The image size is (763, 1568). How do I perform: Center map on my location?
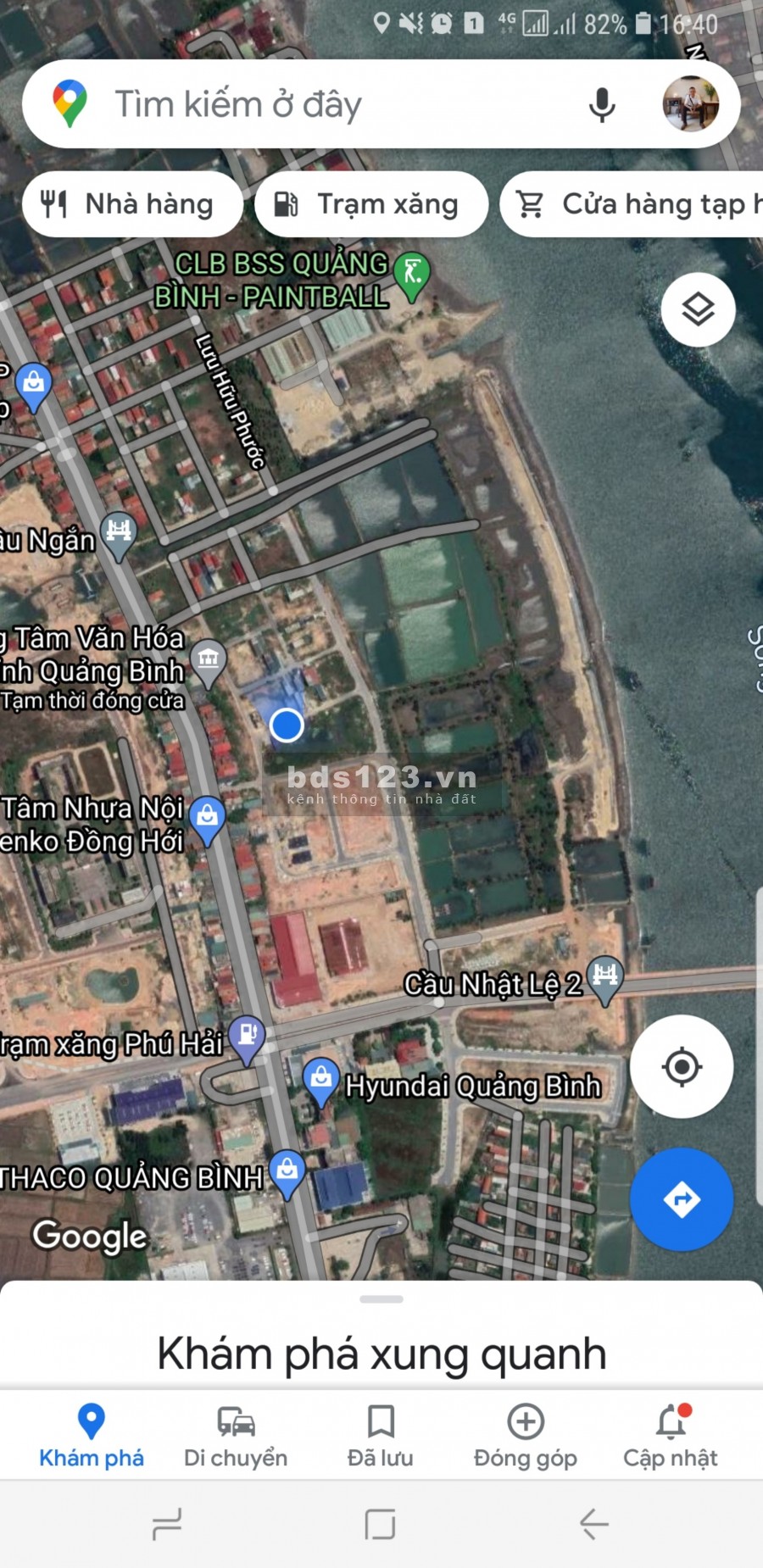pos(682,1066)
